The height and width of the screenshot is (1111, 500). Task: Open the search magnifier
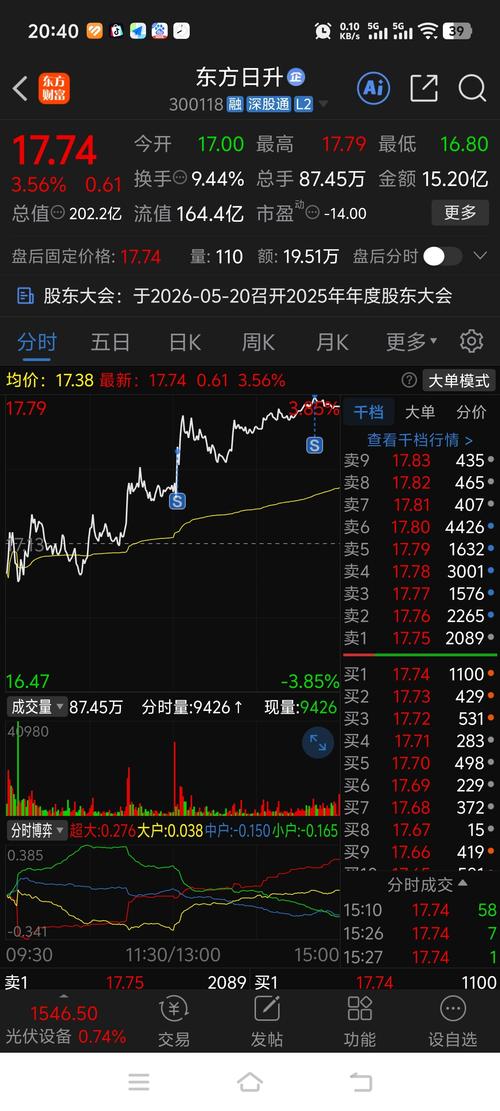pos(472,89)
